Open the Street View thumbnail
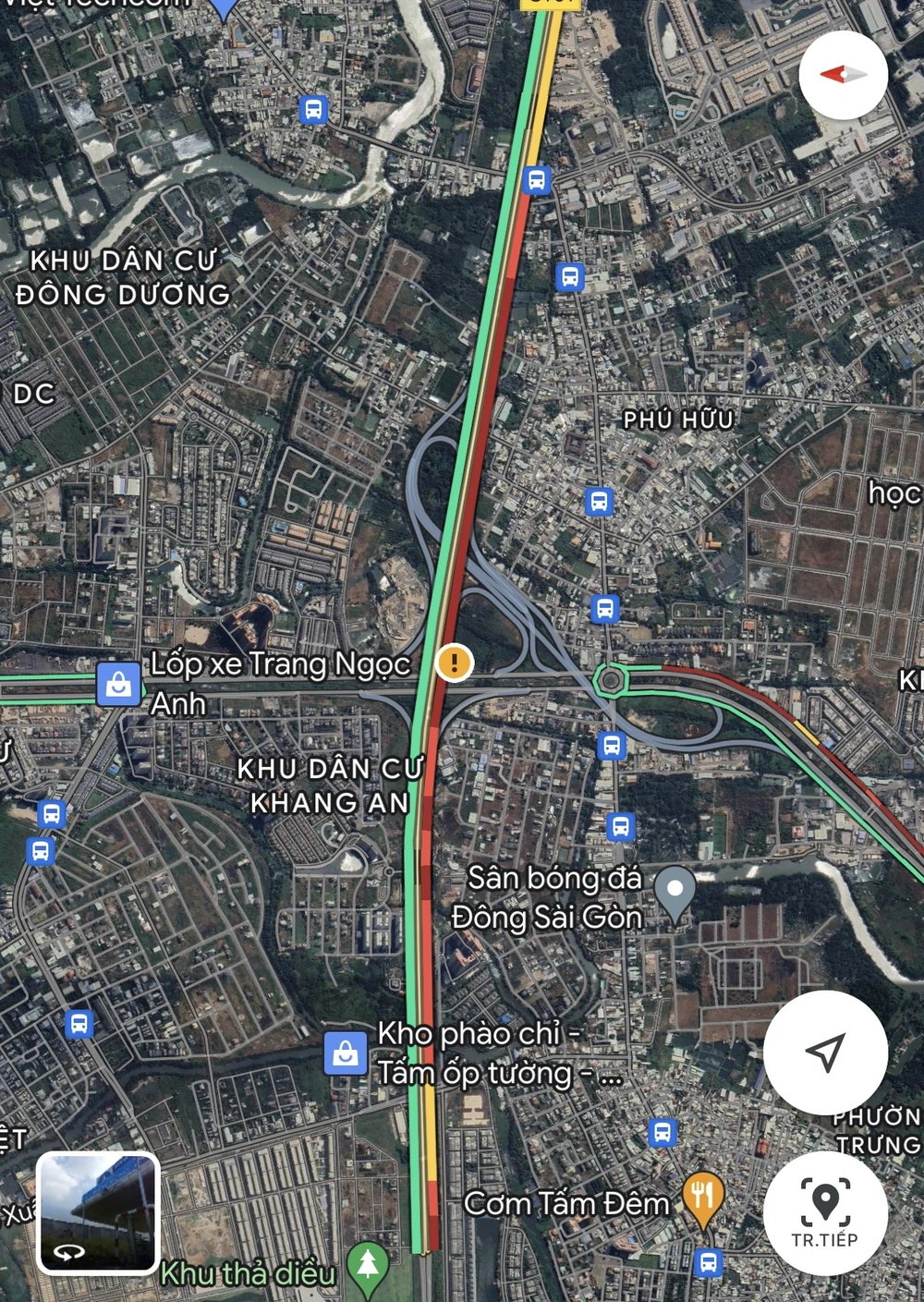The height and width of the screenshot is (1302, 924). click(98, 1213)
